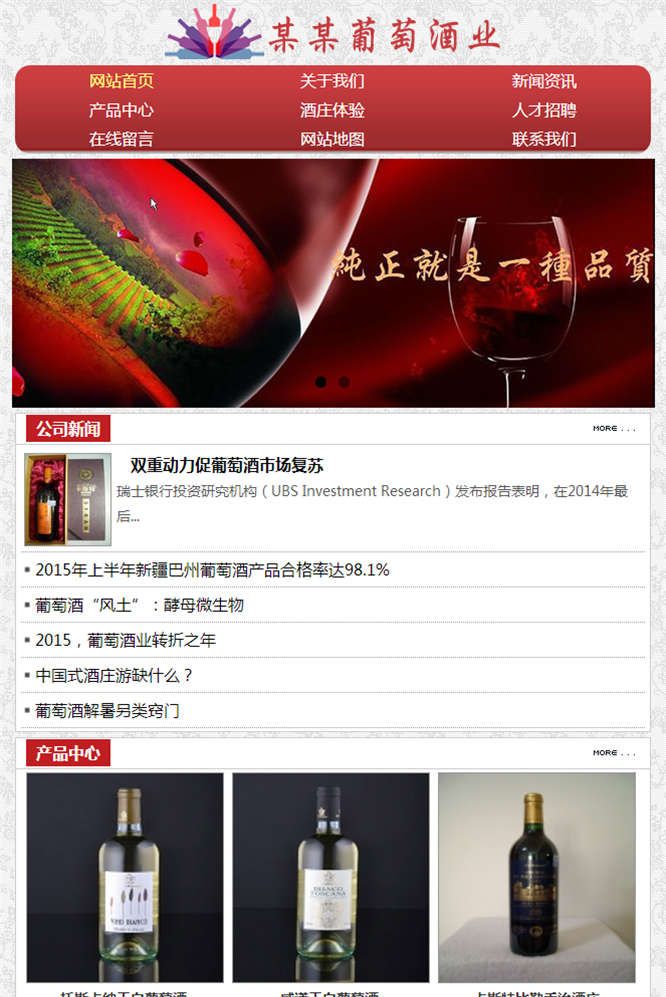Open 网站地图 link
Image resolution: width=666 pixels, height=997 pixels.
[332, 139]
